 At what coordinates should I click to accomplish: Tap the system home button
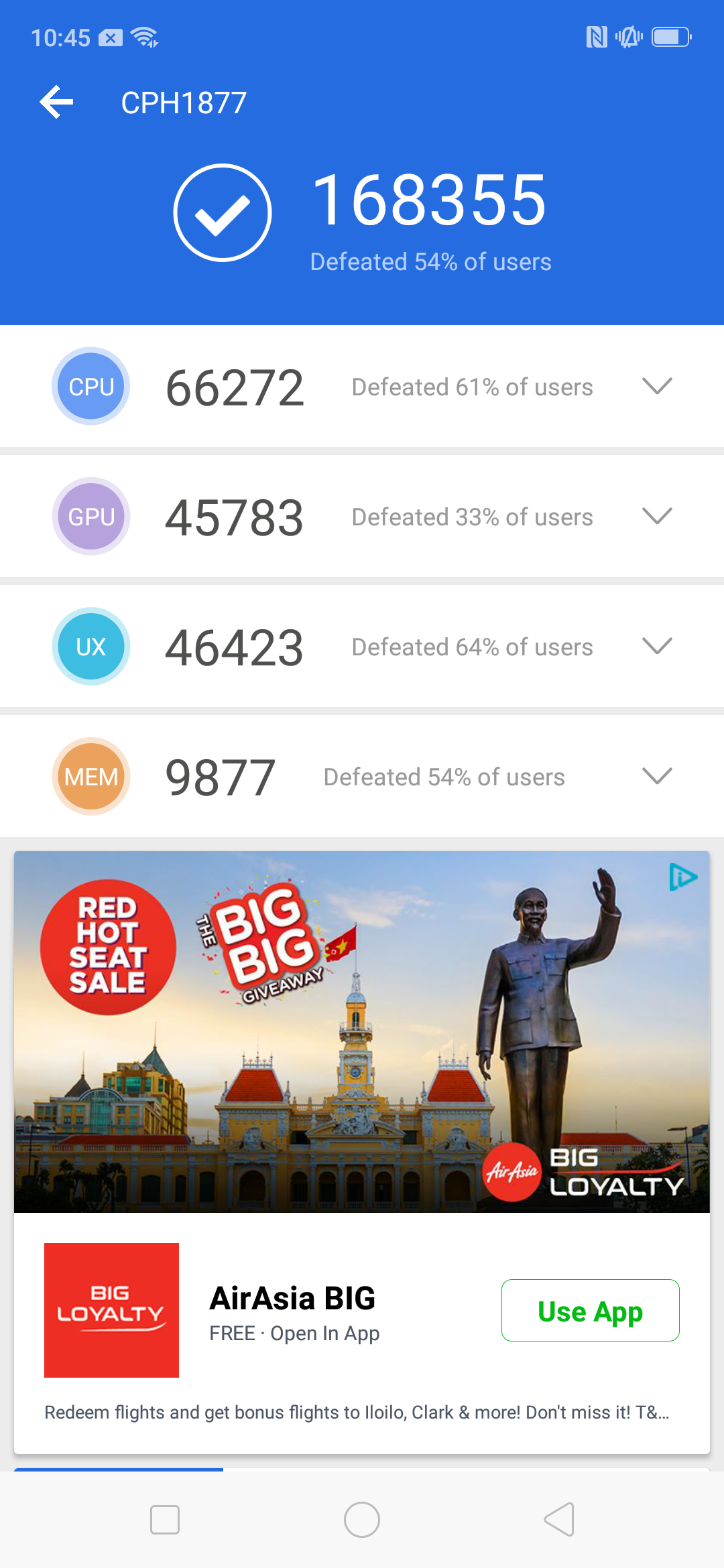pos(362,1520)
